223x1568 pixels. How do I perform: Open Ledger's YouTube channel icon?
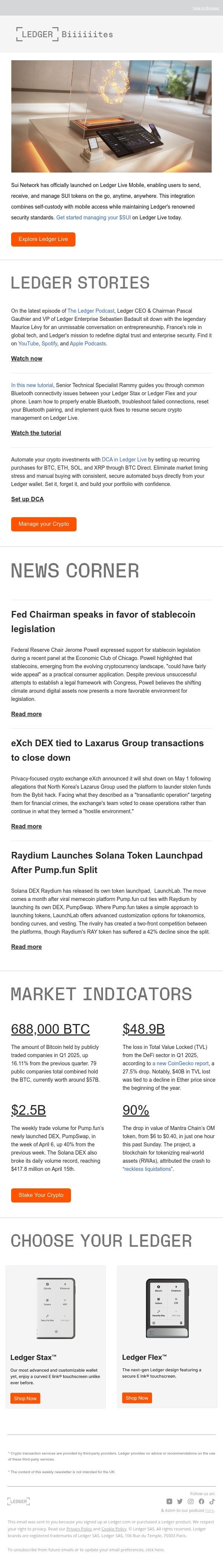click(x=169, y=1501)
